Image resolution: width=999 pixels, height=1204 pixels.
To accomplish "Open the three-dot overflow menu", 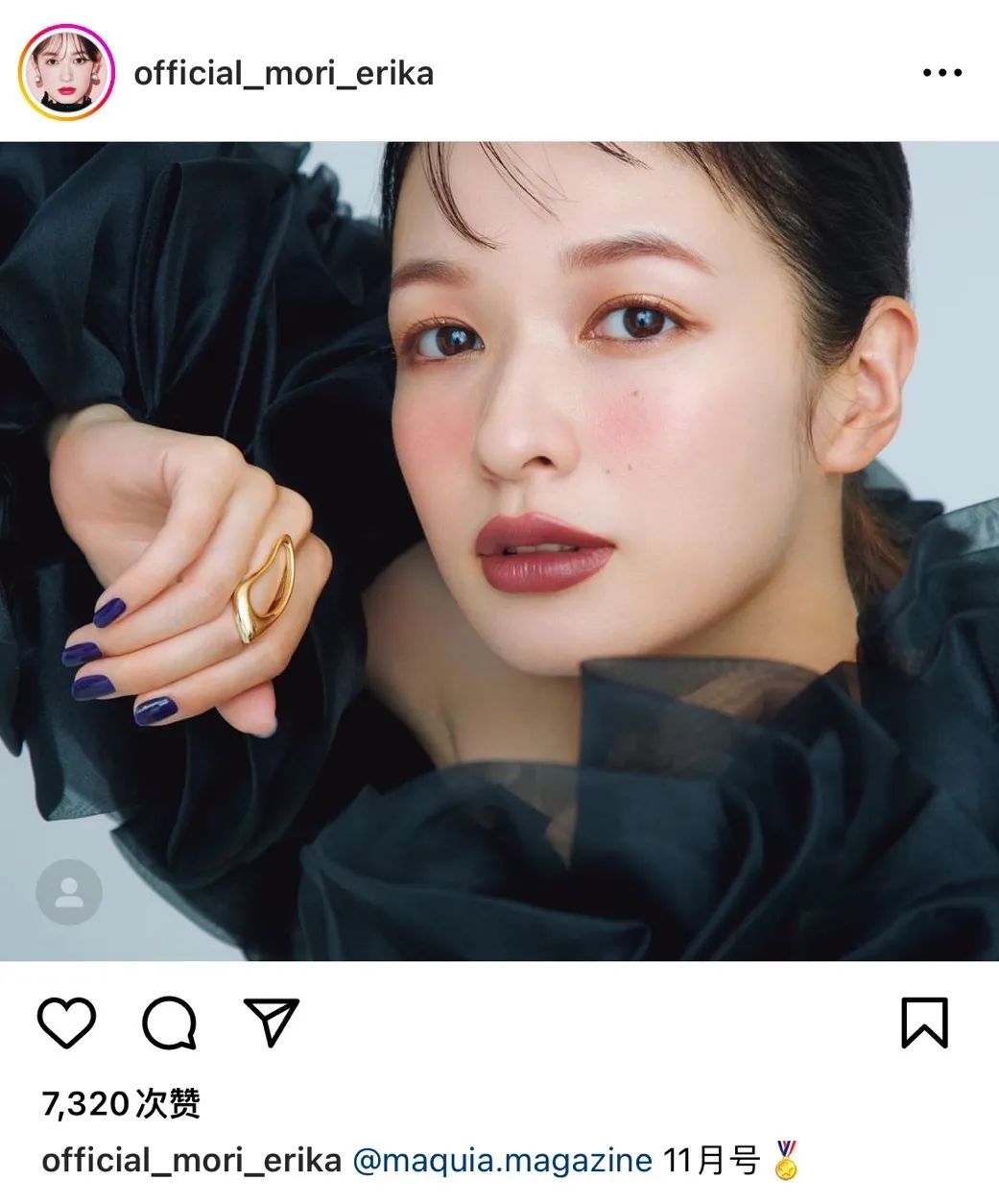I will pyautogui.click(x=941, y=73).
